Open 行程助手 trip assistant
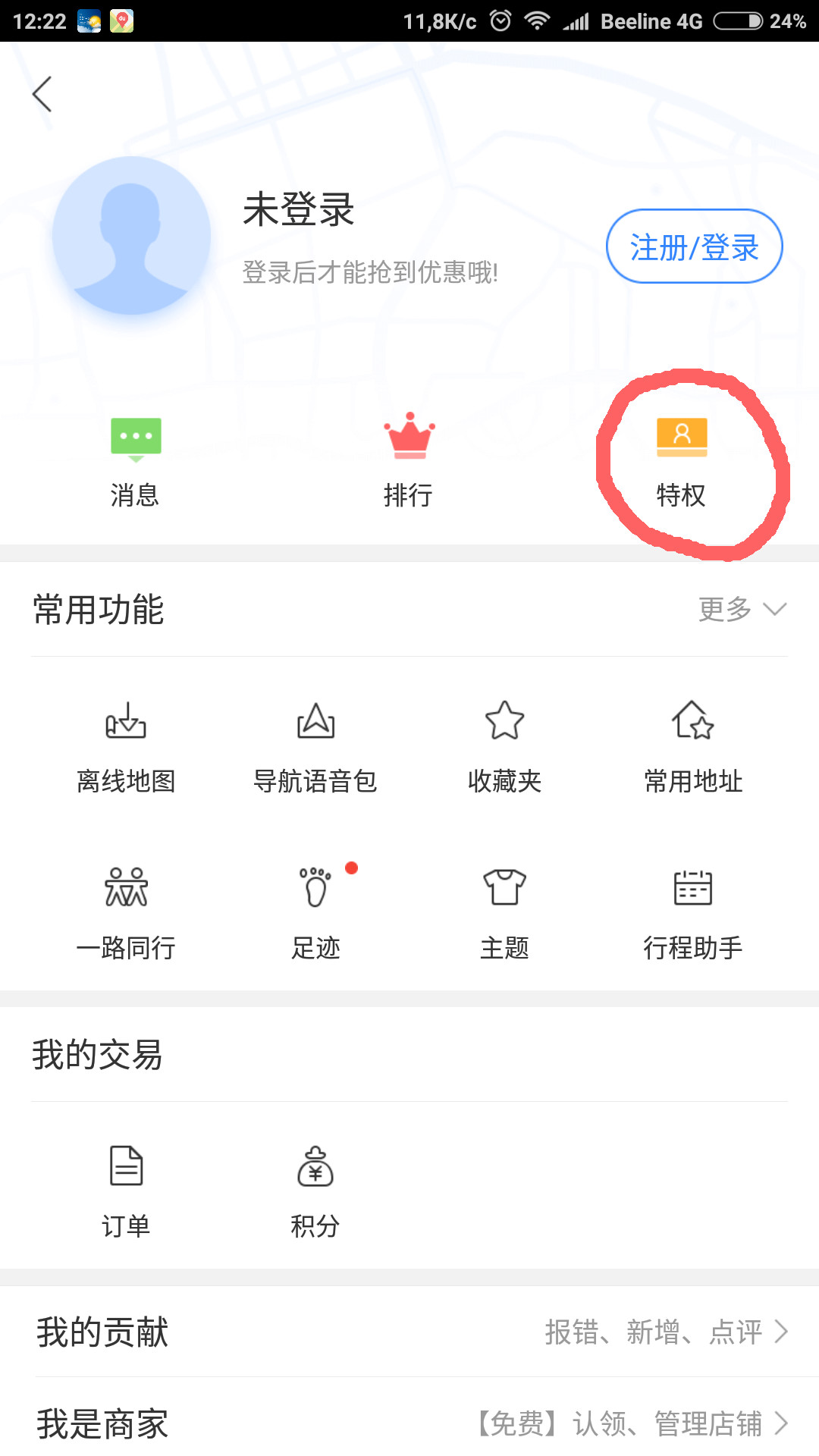This screenshot has height=1456, width=819. click(x=693, y=912)
